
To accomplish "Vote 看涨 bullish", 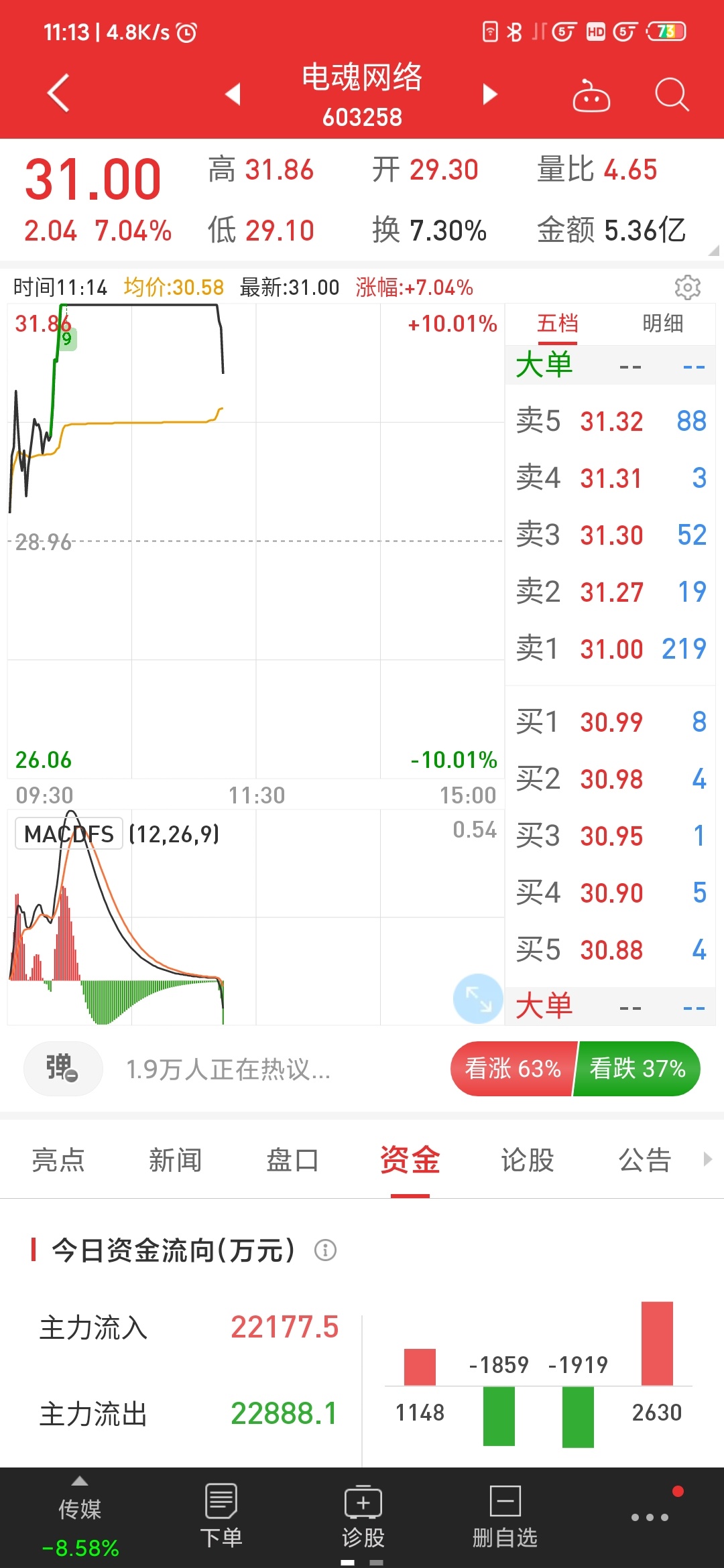I will click(x=513, y=1069).
